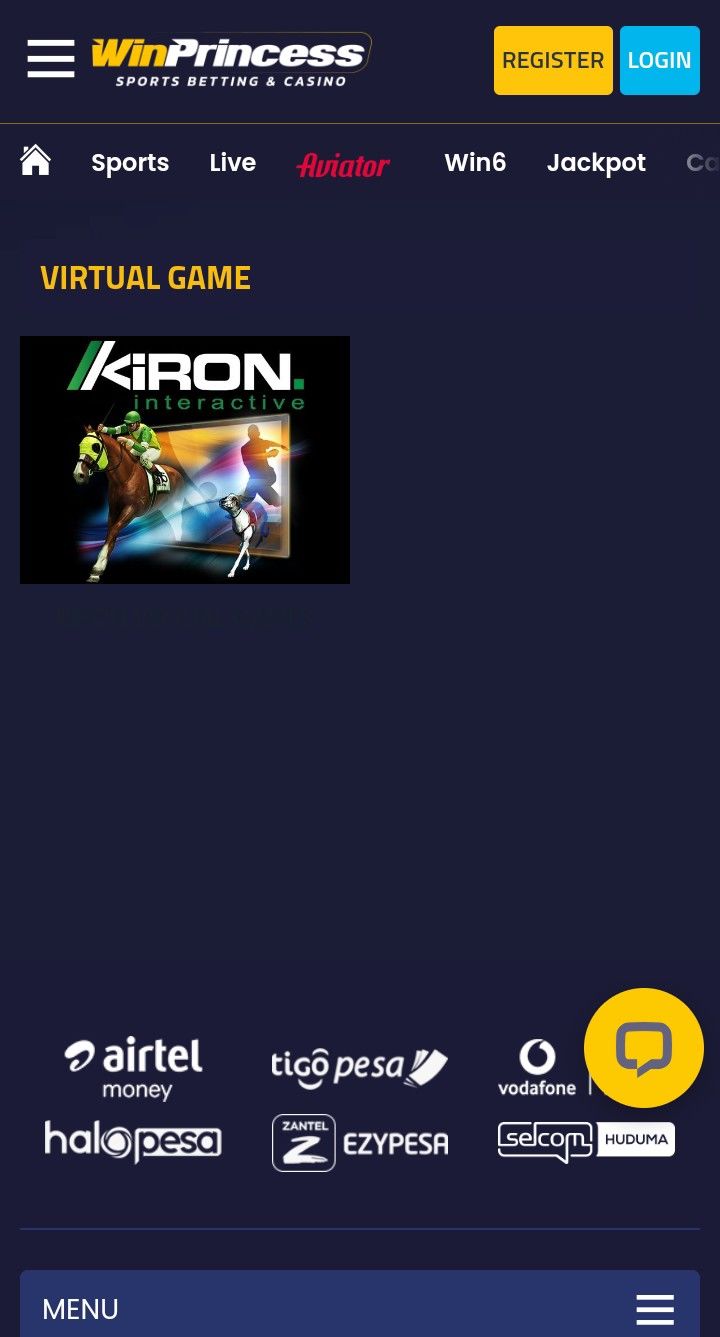This screenshot has width=720, height=1337.
Task: Open the Aviator game tab
Action: click(x=343, y=165)
